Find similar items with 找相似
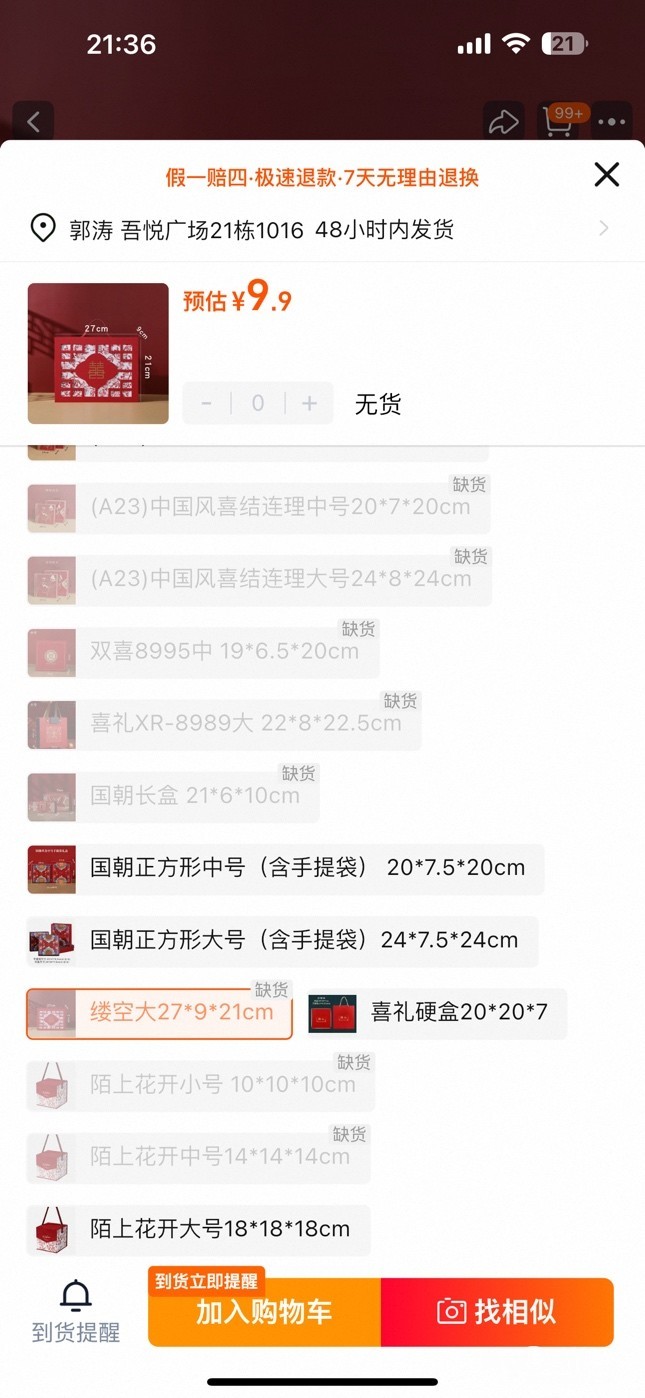645x1398 pixels. (x=497, y=1312)
